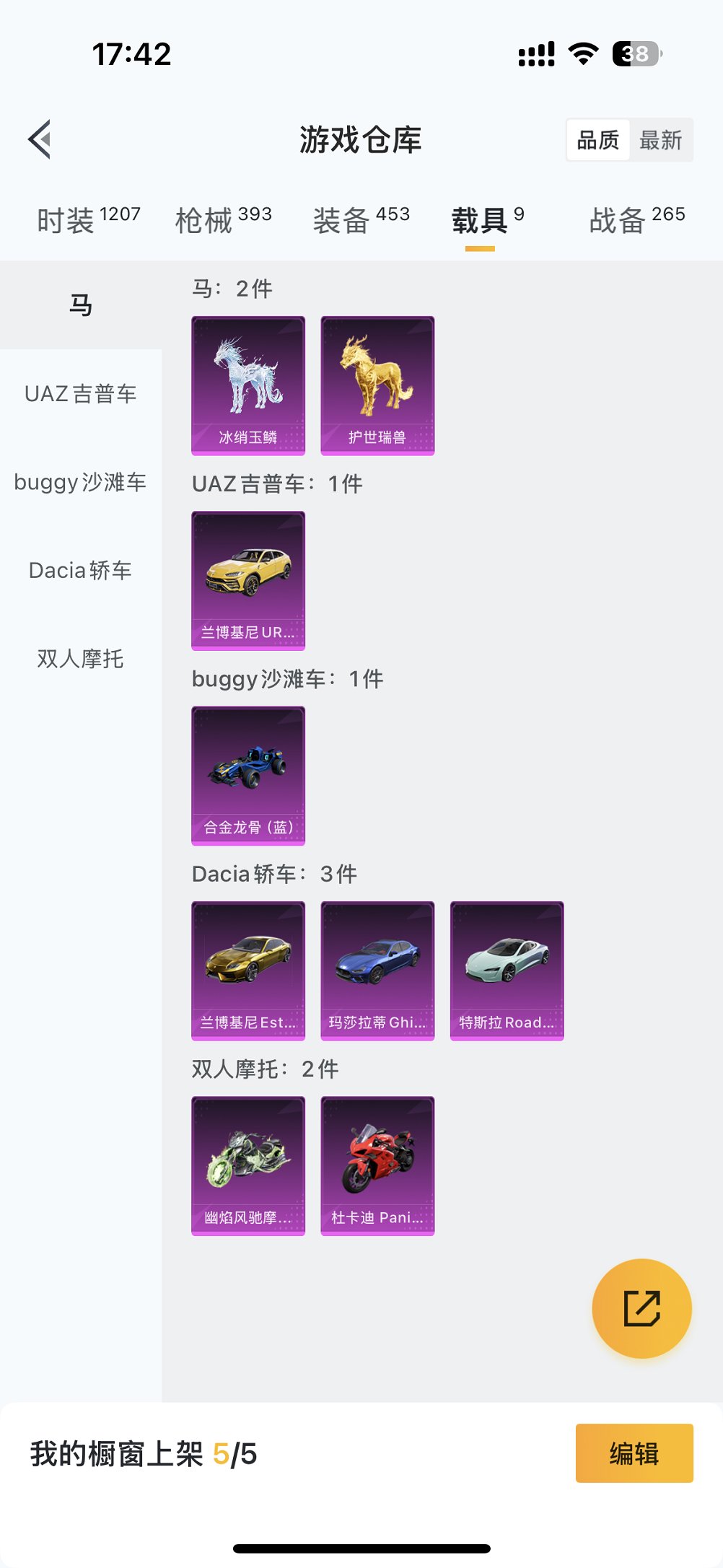Open the 合金龙骨（蓝）buggy skin
Screen dimensions: 723x1568
click(247, 774)
